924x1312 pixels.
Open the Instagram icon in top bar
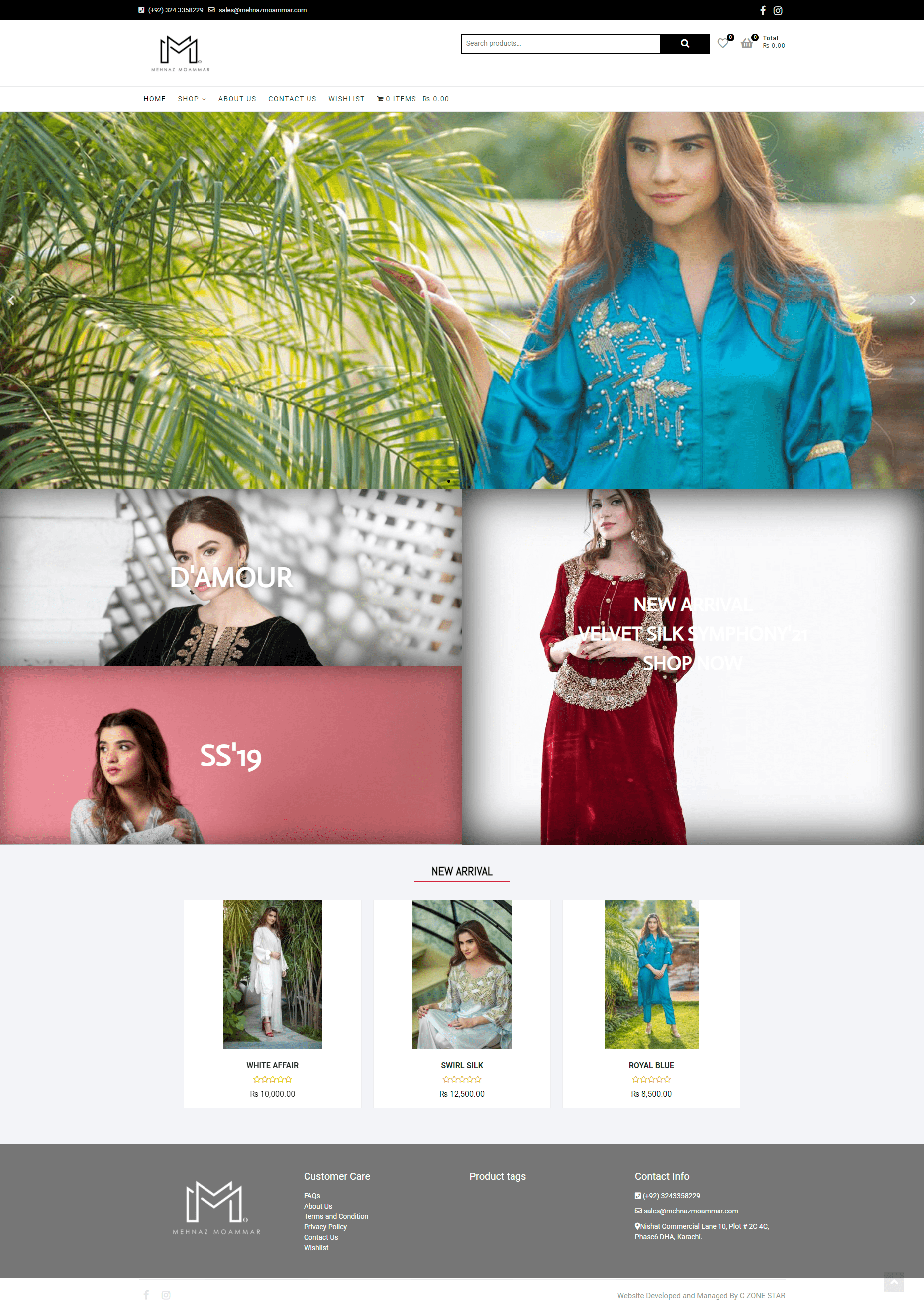[778, 10]
